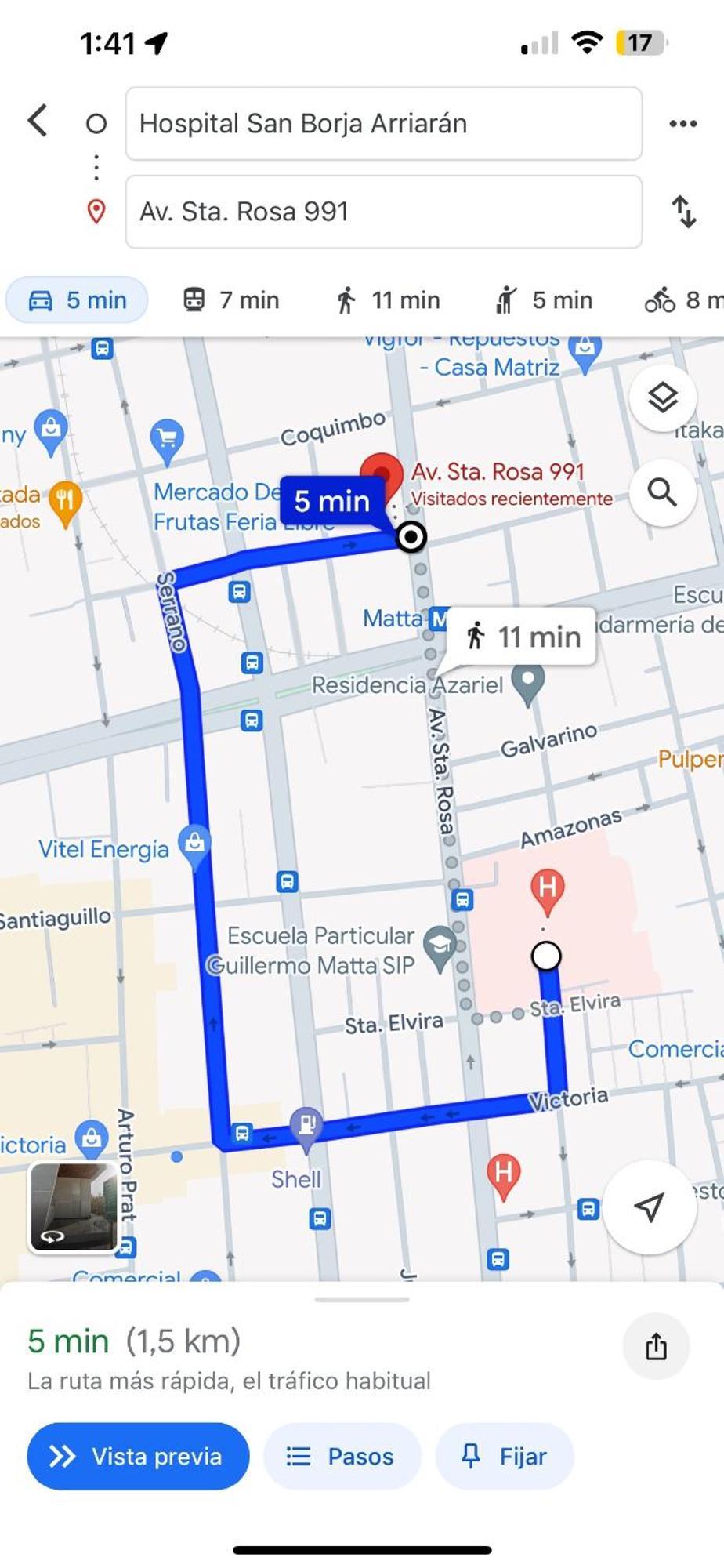Swap origin and destination

pyautogui.click(x=684, y=212)
